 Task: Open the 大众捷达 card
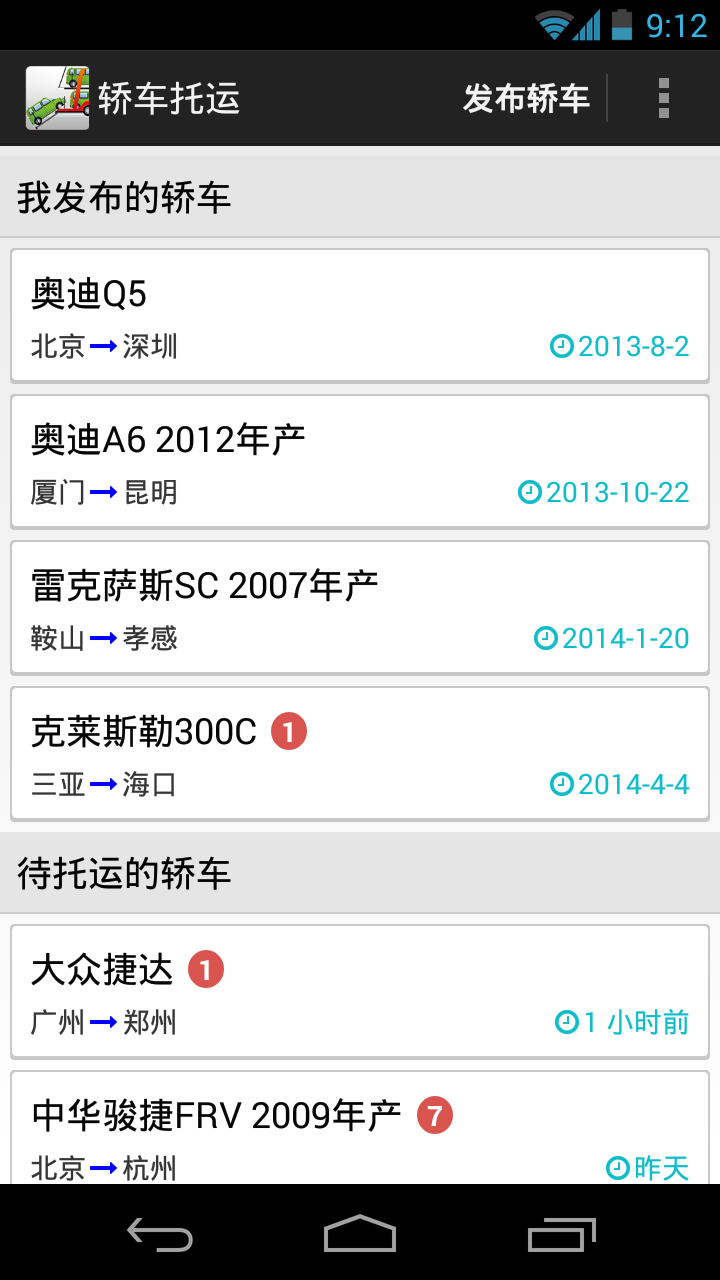[x=360, y=991]
